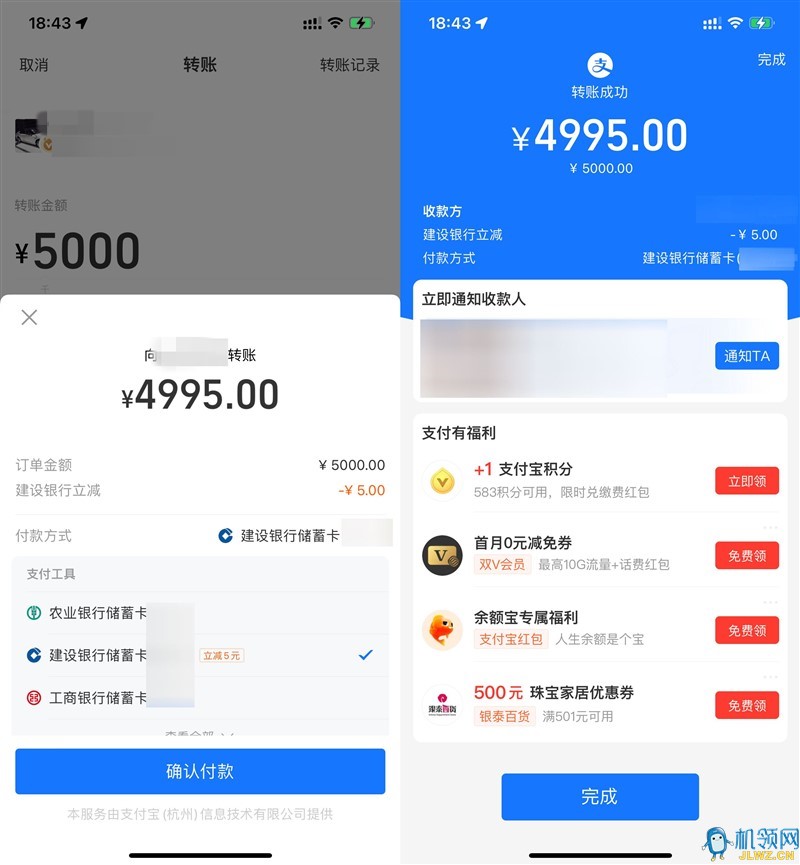Select 农业银行储蓄卡 as payment method
This screenshot has height=865, width=800.
(100, 613)
